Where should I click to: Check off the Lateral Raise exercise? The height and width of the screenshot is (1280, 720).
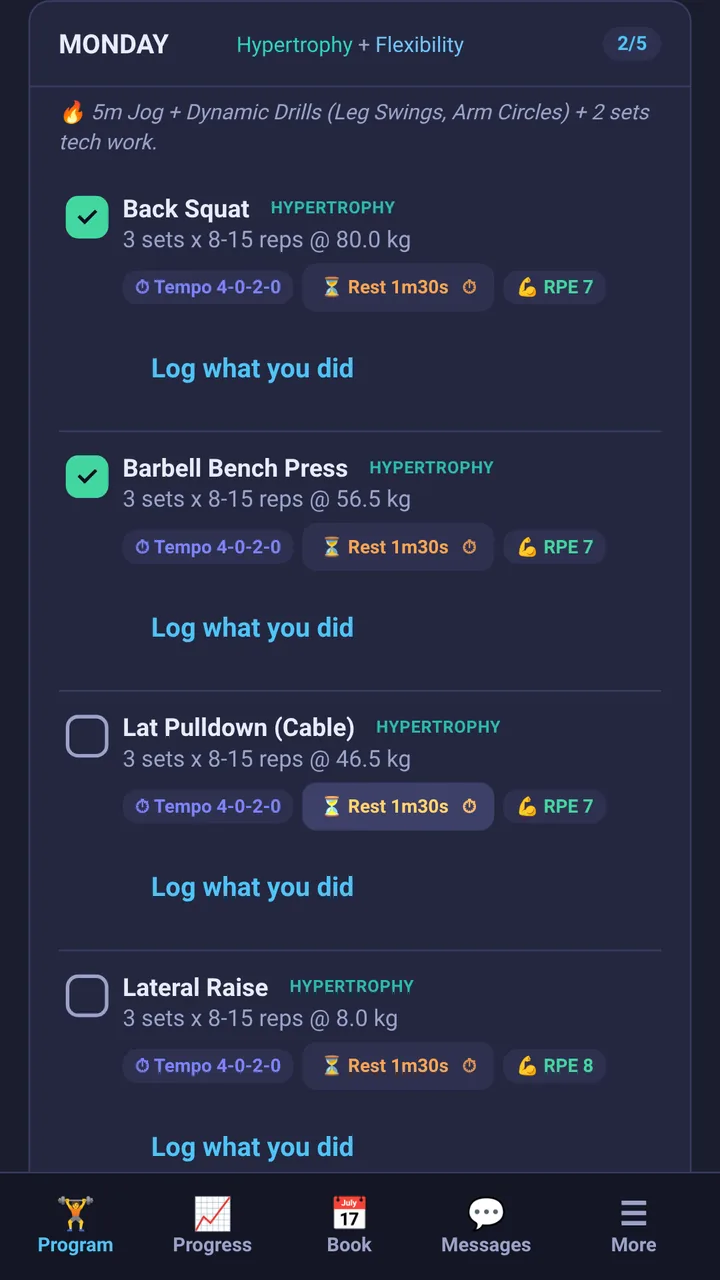(x=87, y=996)
